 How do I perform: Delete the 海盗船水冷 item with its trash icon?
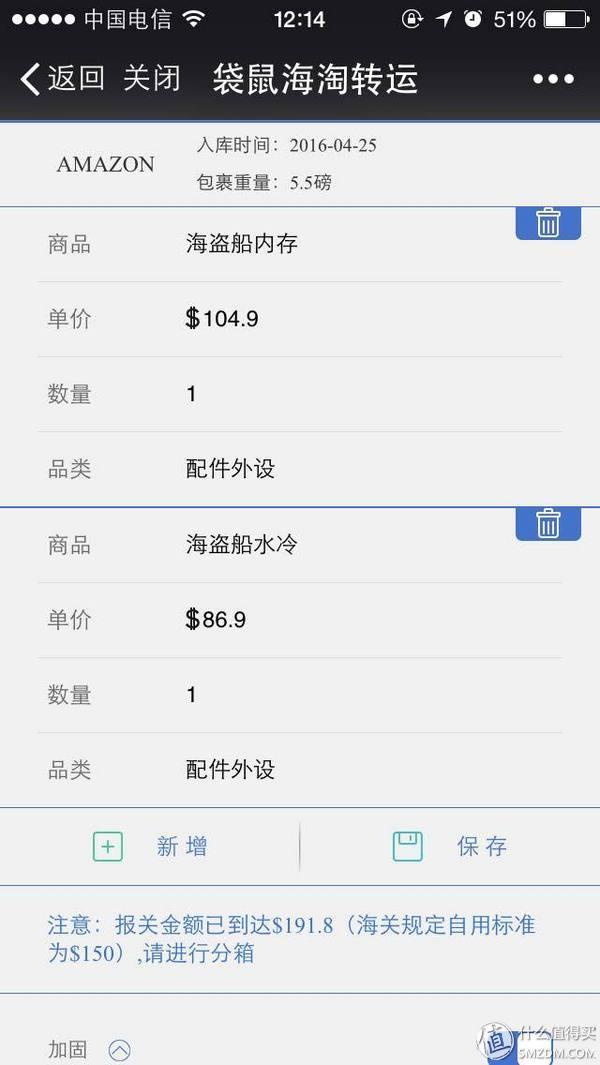(x=548, y=524)
